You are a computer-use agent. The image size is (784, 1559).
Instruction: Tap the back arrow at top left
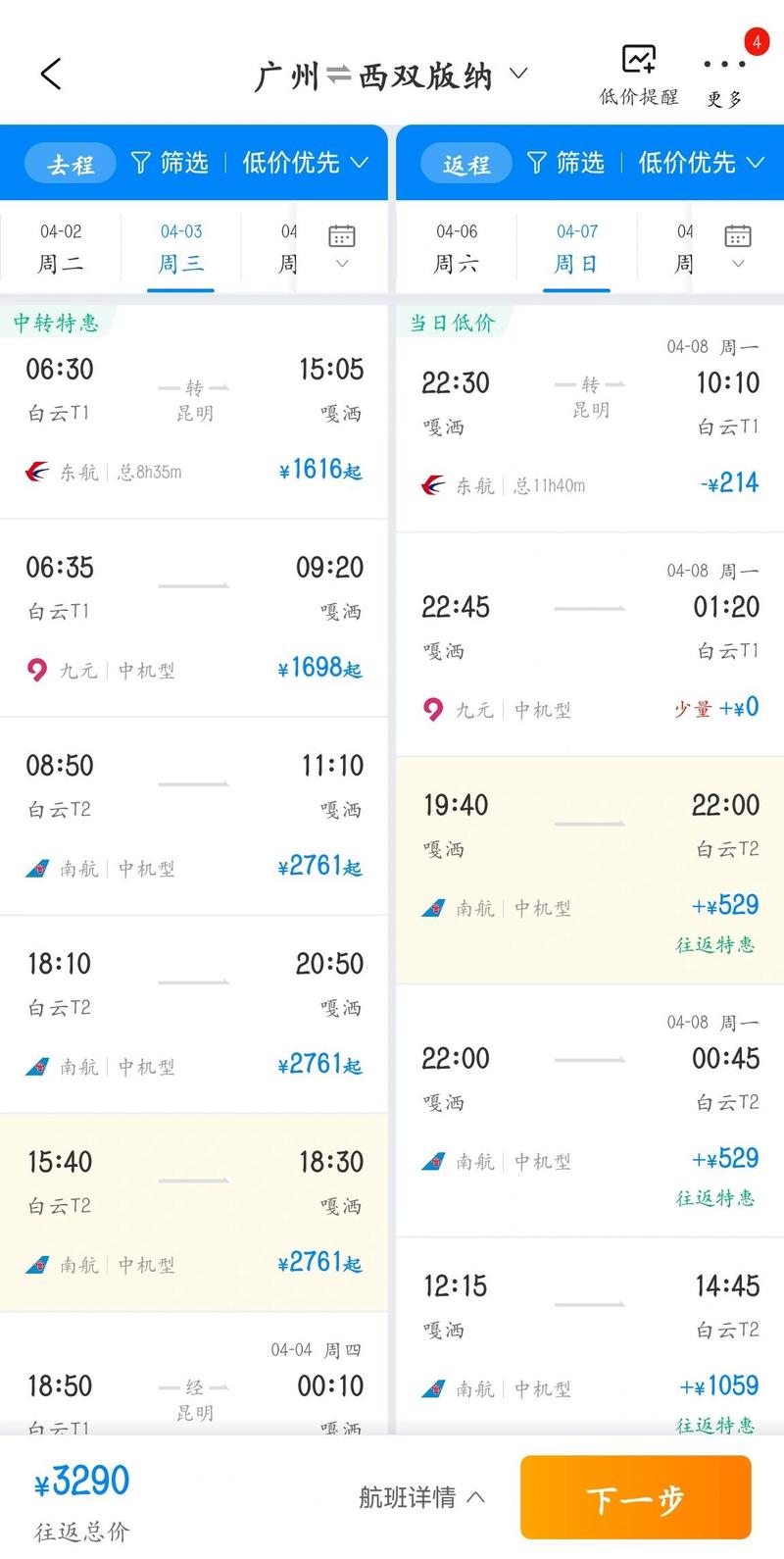tap(51, 72)
